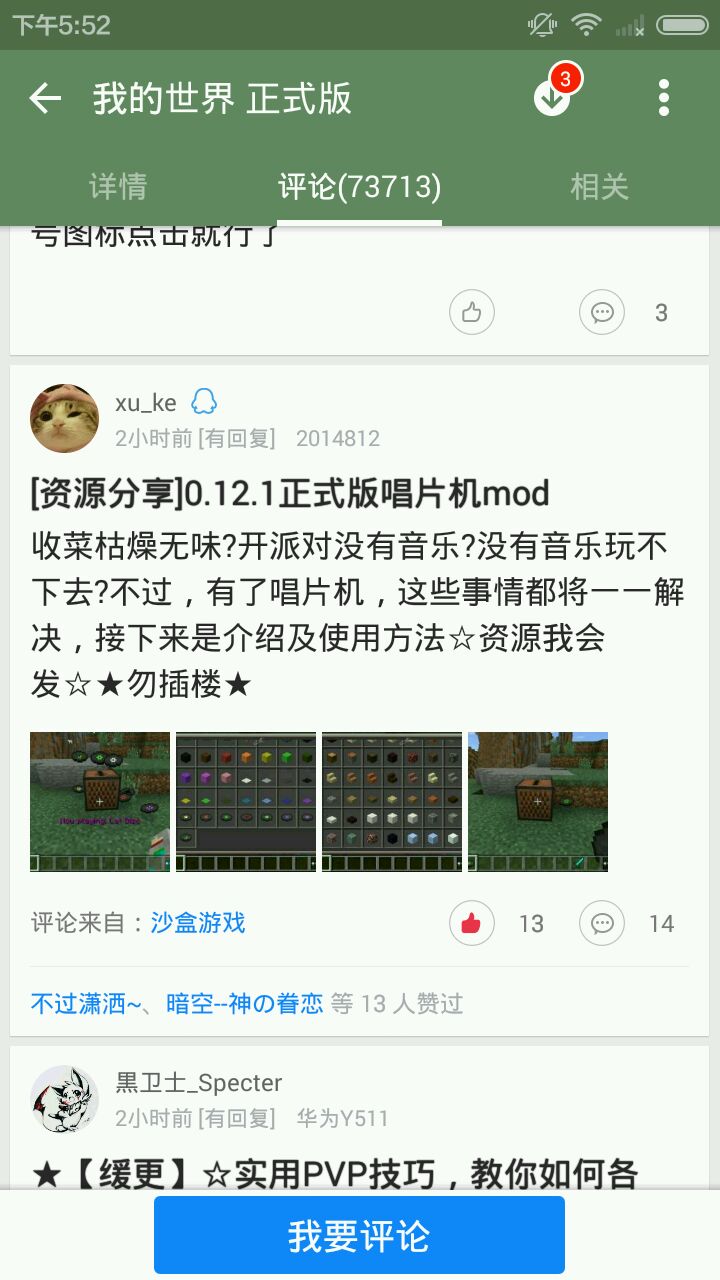Open the fourth jukebox screenshot in xu_ke's post
Viewport: 720px width, 1280px height.
(x=538, y=802)
